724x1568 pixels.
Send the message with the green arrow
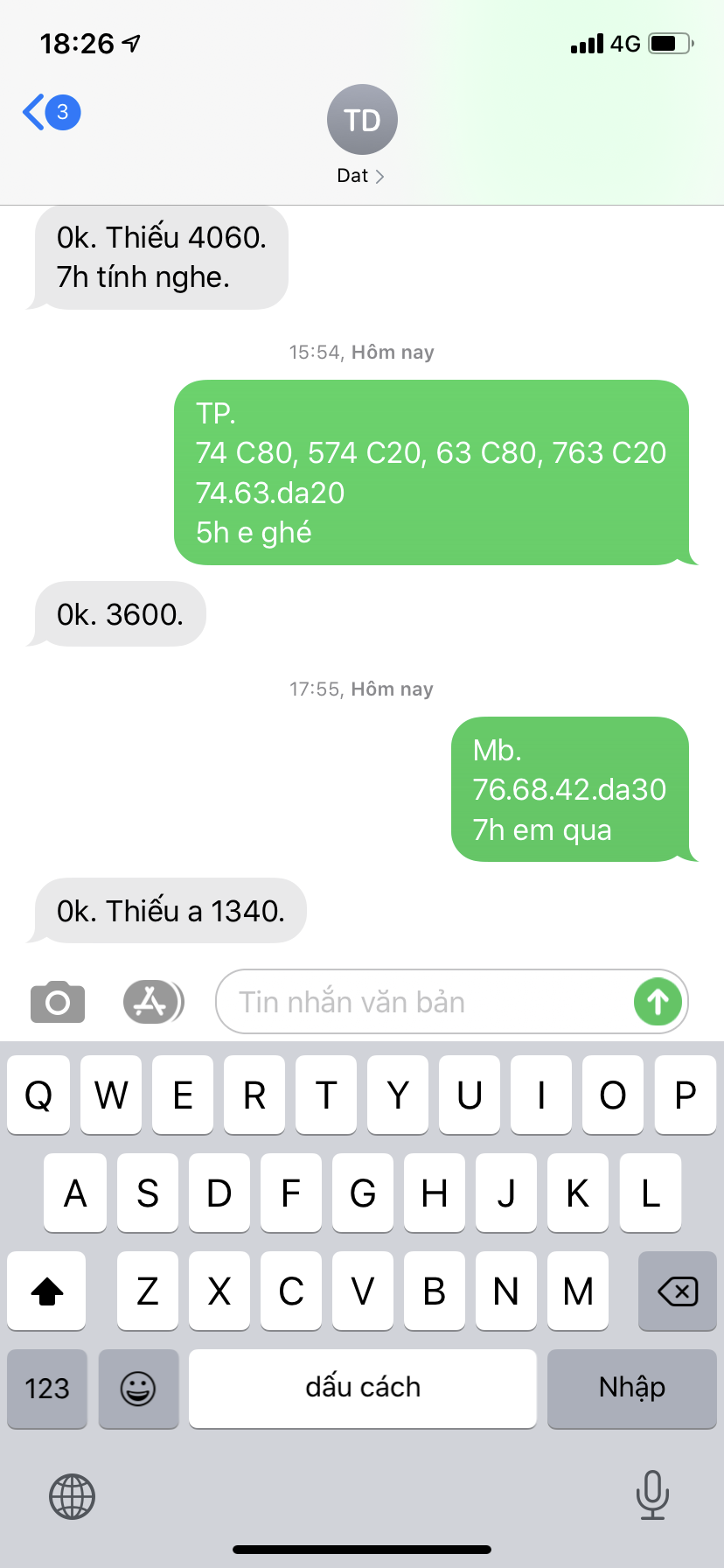658,1002
